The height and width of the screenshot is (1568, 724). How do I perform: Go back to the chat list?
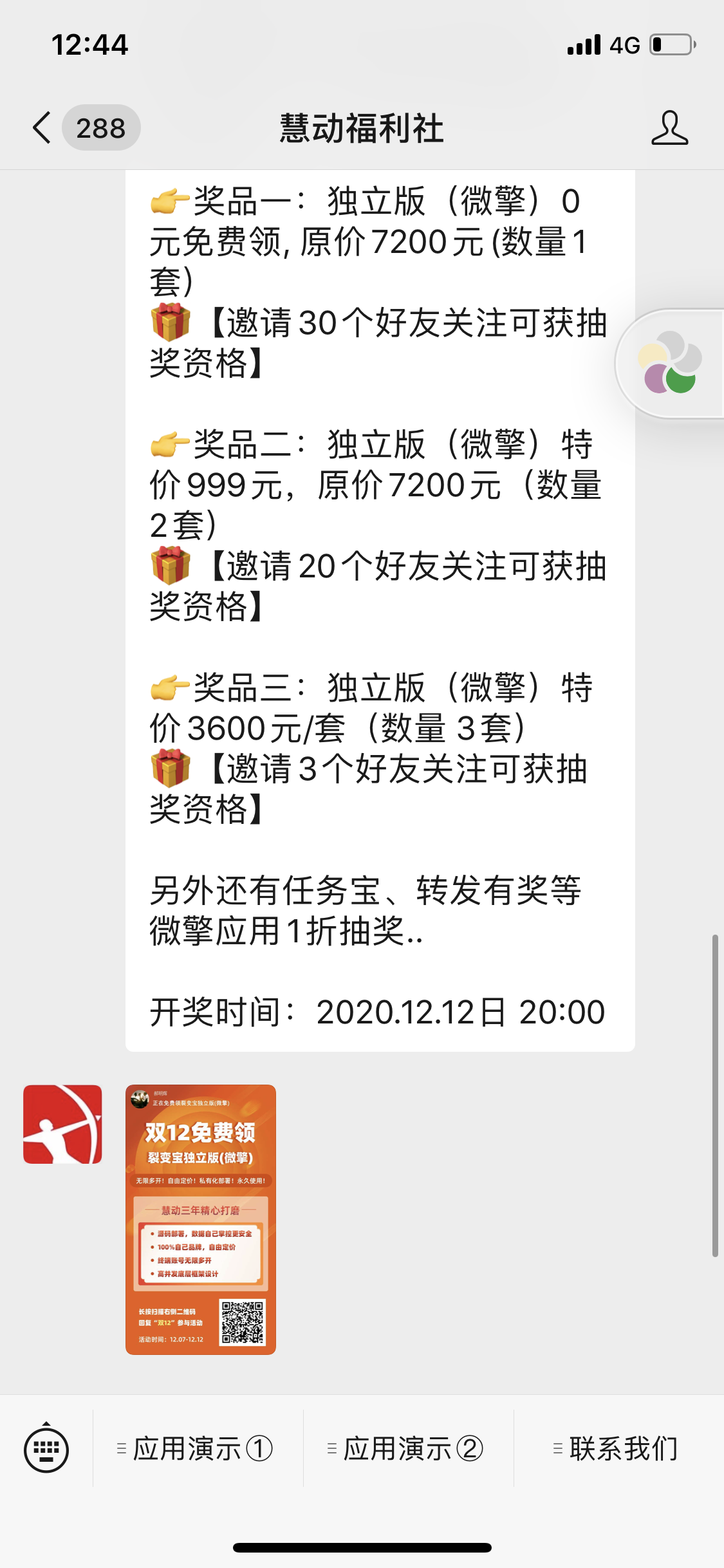click(42, 127)
